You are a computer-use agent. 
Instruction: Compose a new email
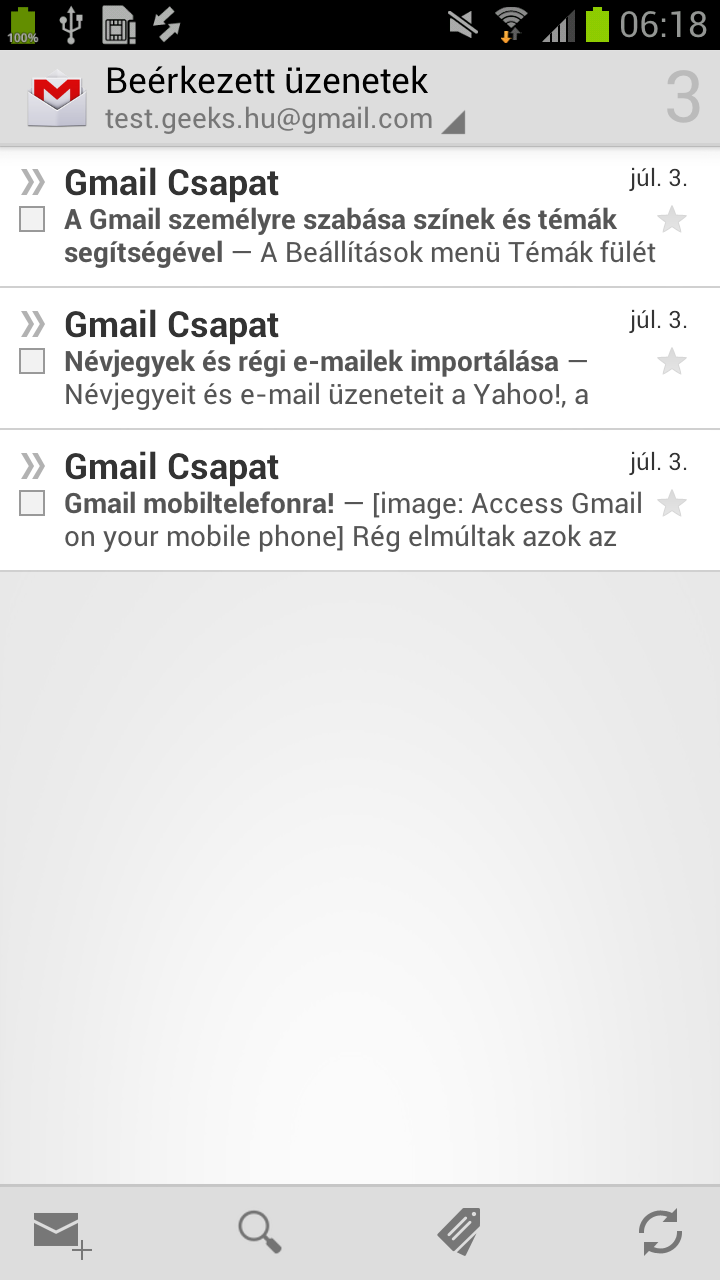(x=60, y=1232)
